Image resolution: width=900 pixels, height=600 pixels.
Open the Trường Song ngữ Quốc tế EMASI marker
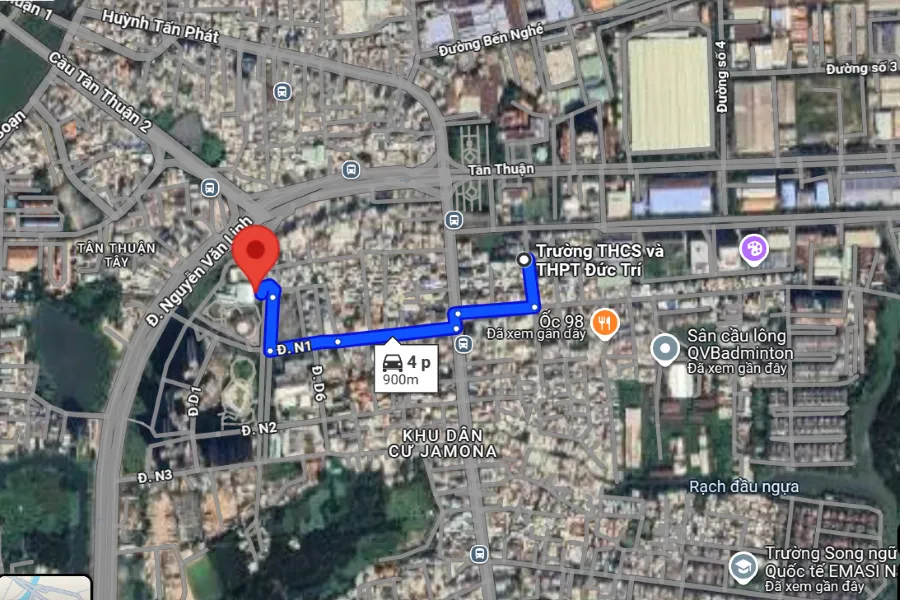pyautogui.click(x=741, y=567)
